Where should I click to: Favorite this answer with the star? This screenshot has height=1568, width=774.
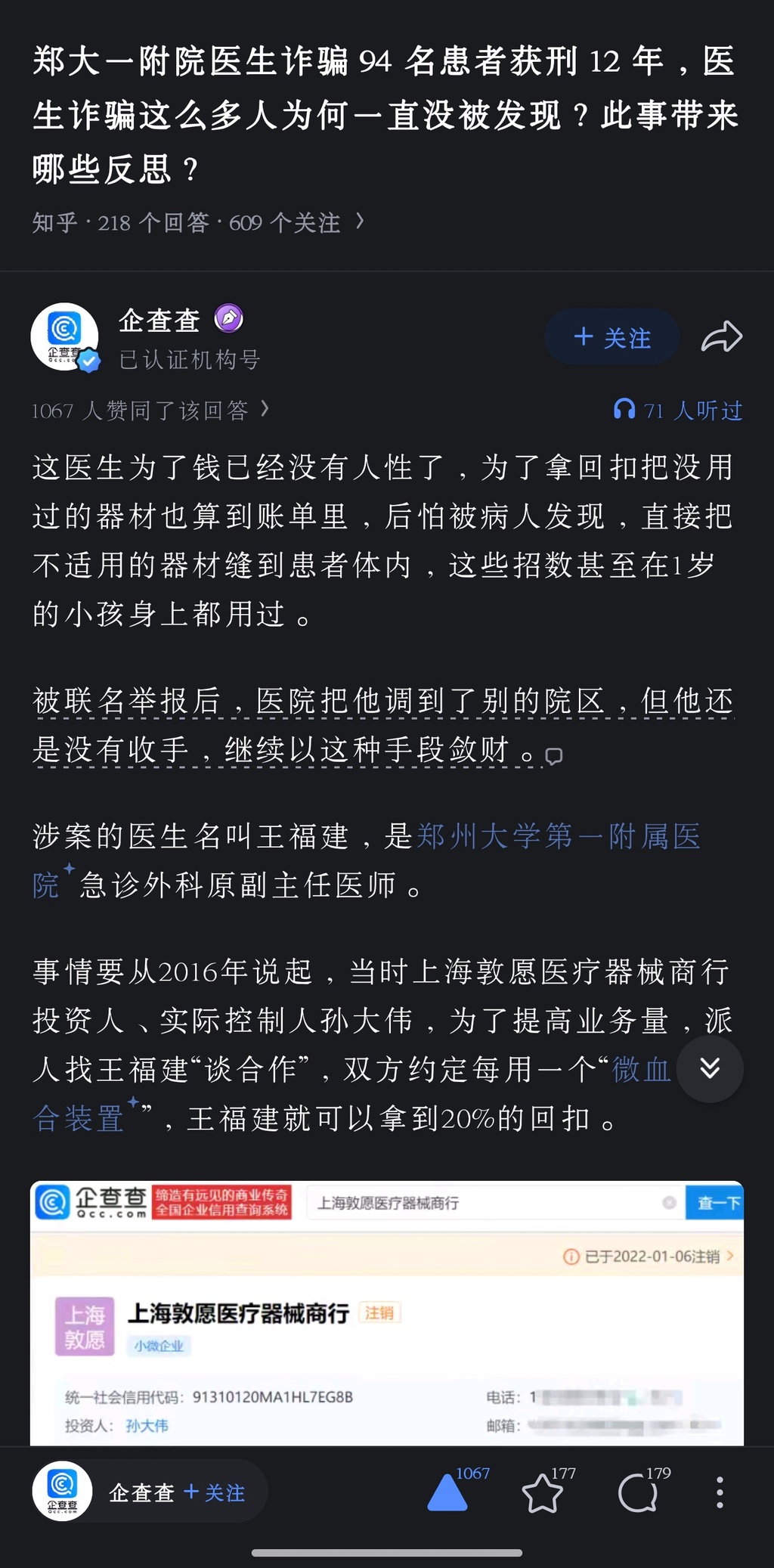point(543,1494)
